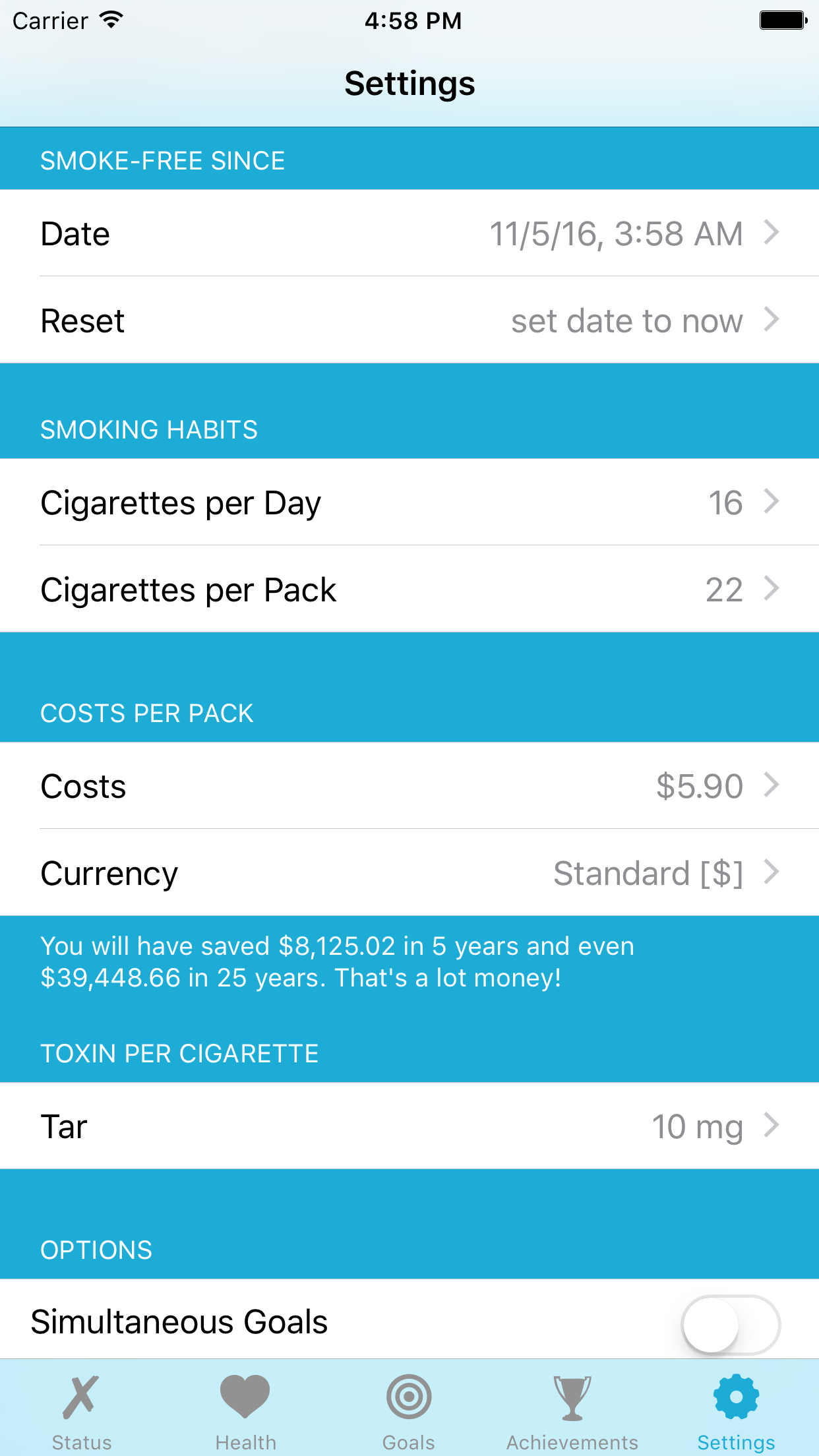Adjust the Tar amount per cigarette

(409, 1126)
